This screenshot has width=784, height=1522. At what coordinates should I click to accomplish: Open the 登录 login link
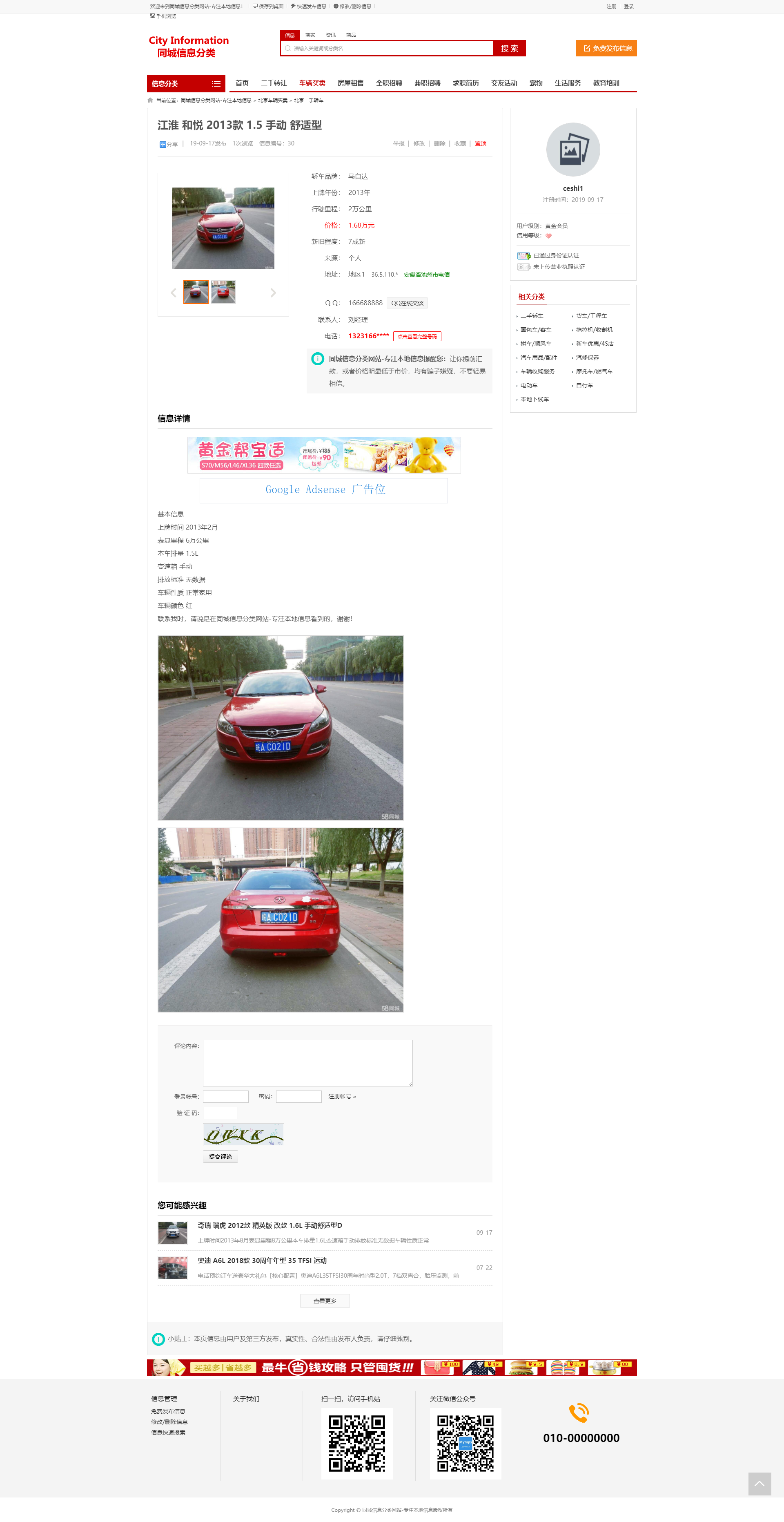point(629,7)
